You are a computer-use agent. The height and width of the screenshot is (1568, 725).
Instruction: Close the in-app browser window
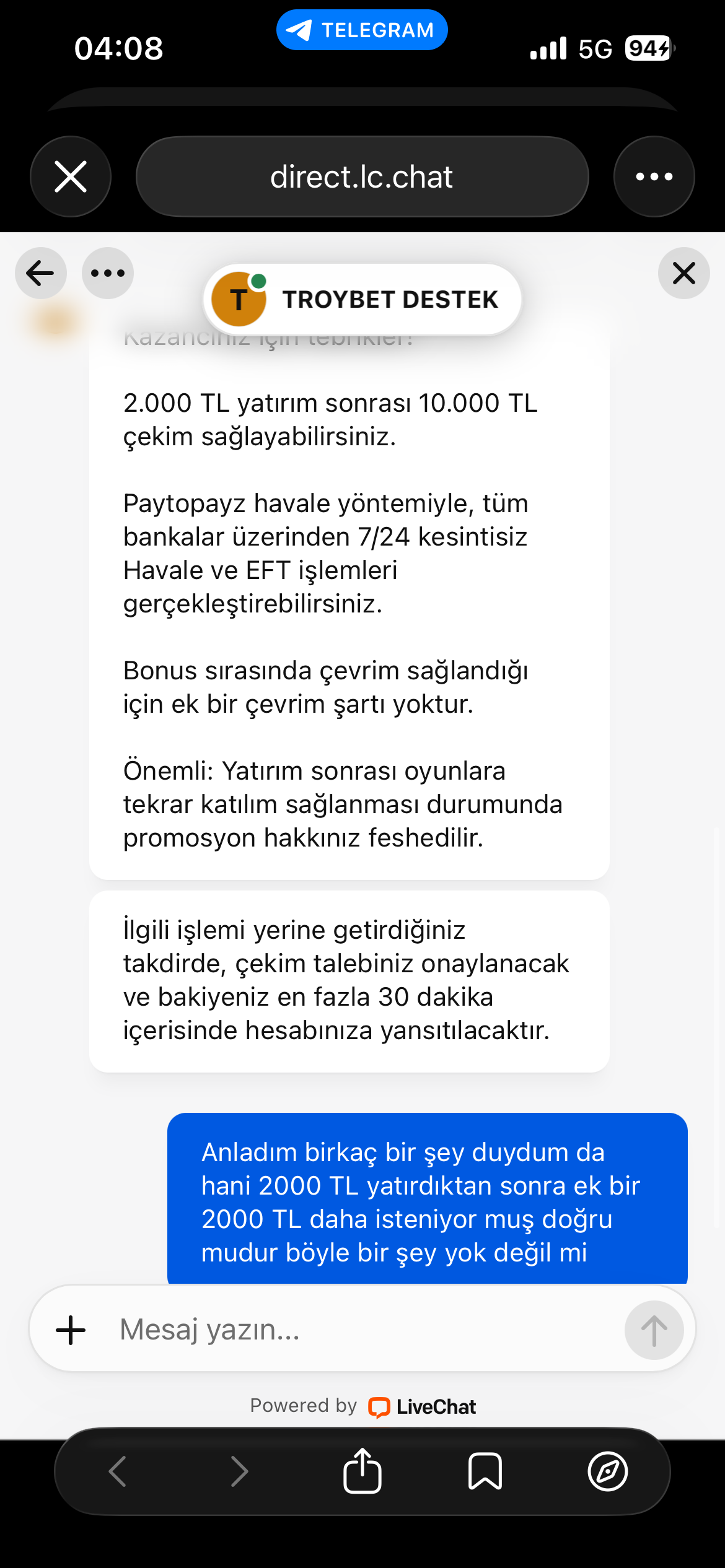[x=71, y=176]
